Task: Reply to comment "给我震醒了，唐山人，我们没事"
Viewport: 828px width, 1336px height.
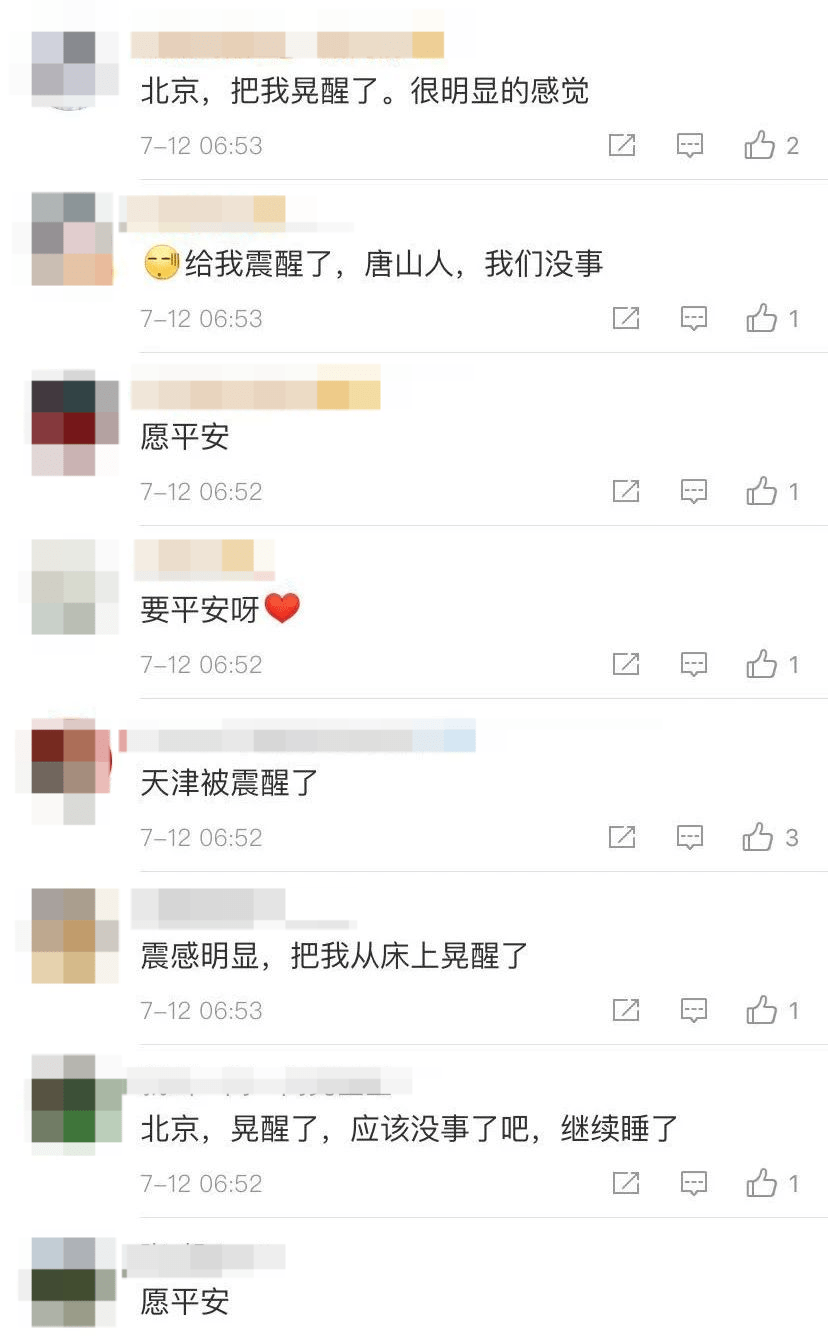Action: 693,319
